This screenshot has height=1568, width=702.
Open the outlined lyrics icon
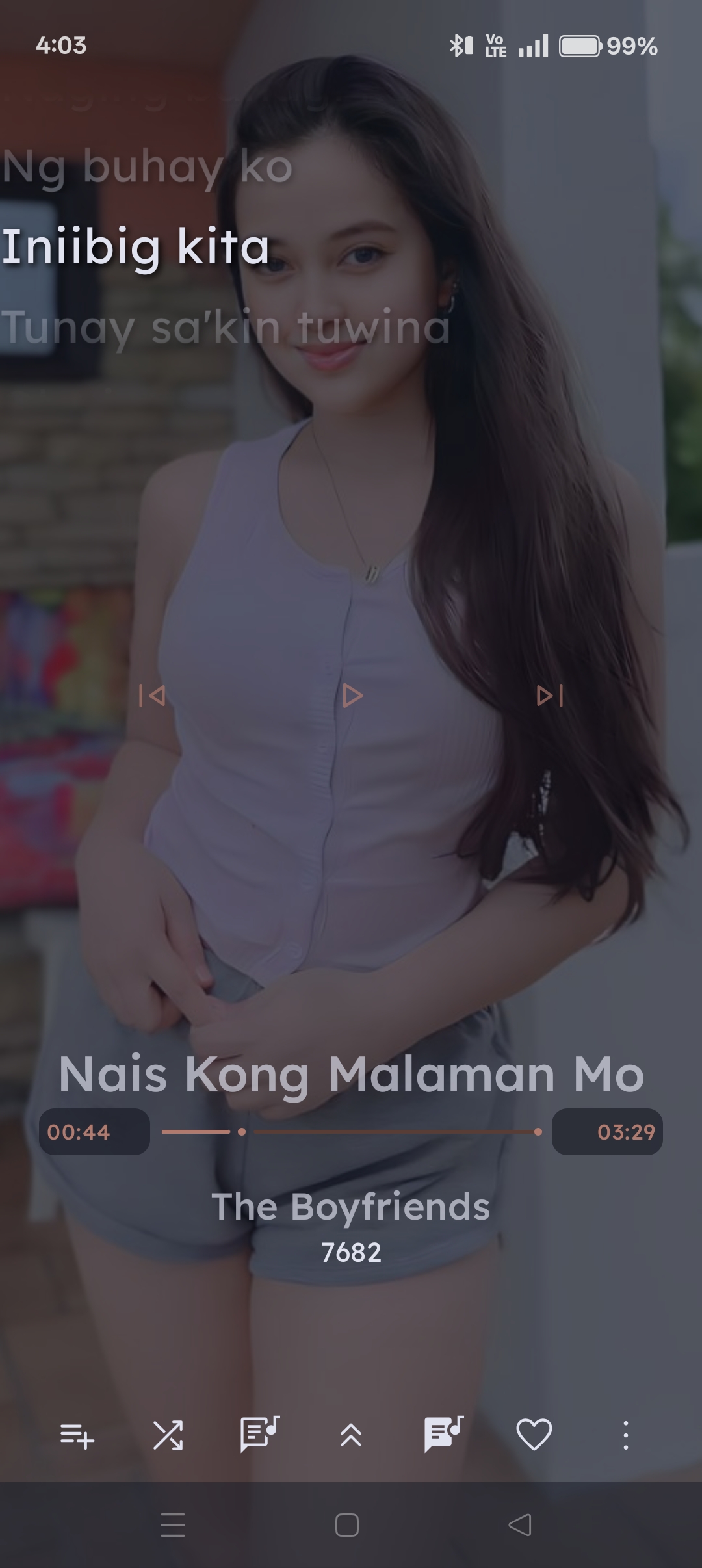pyautogui.click(x=259, y=1434)
